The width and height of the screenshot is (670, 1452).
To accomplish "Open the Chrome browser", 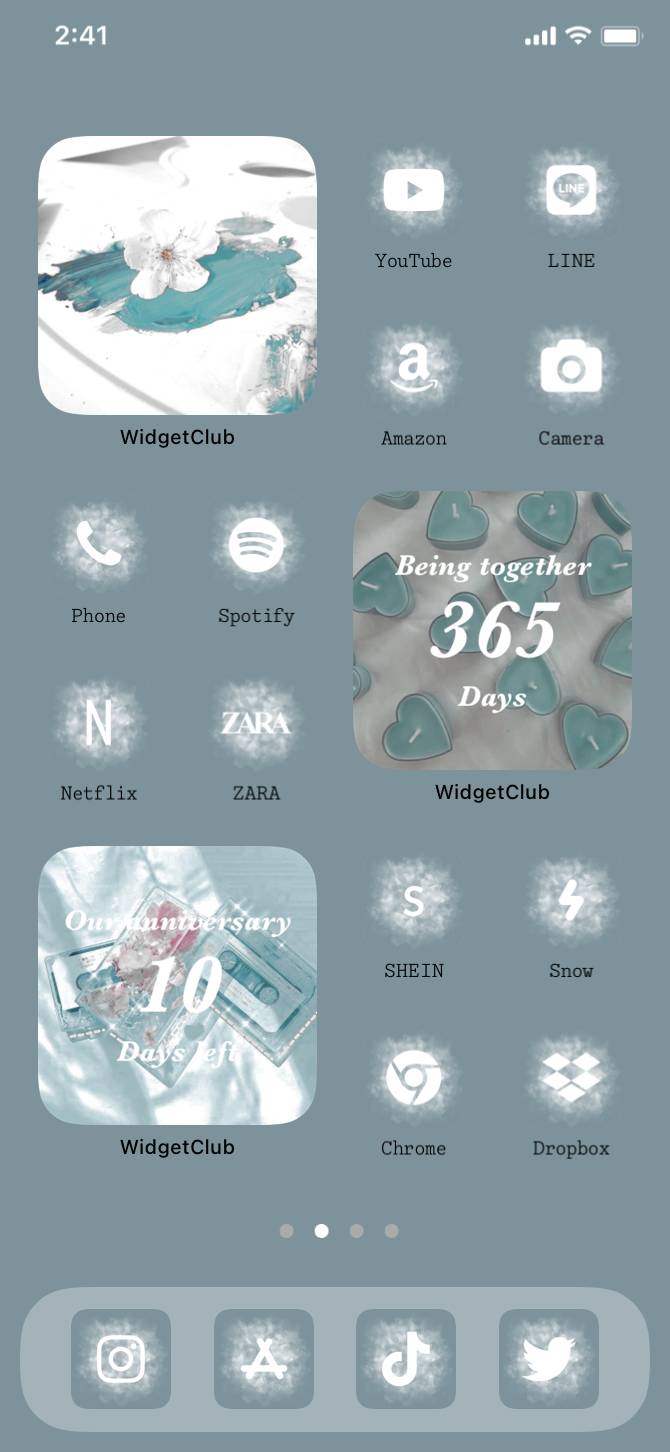I will click(413, 1078).
